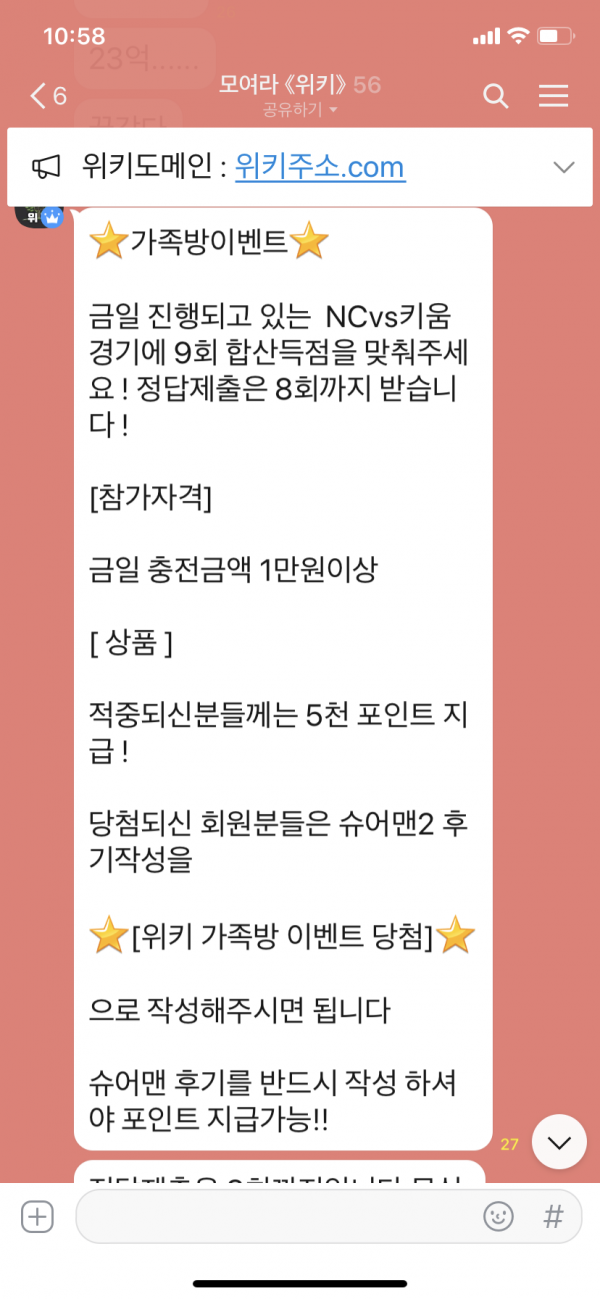Open the chat room hamburger menu

553,96
